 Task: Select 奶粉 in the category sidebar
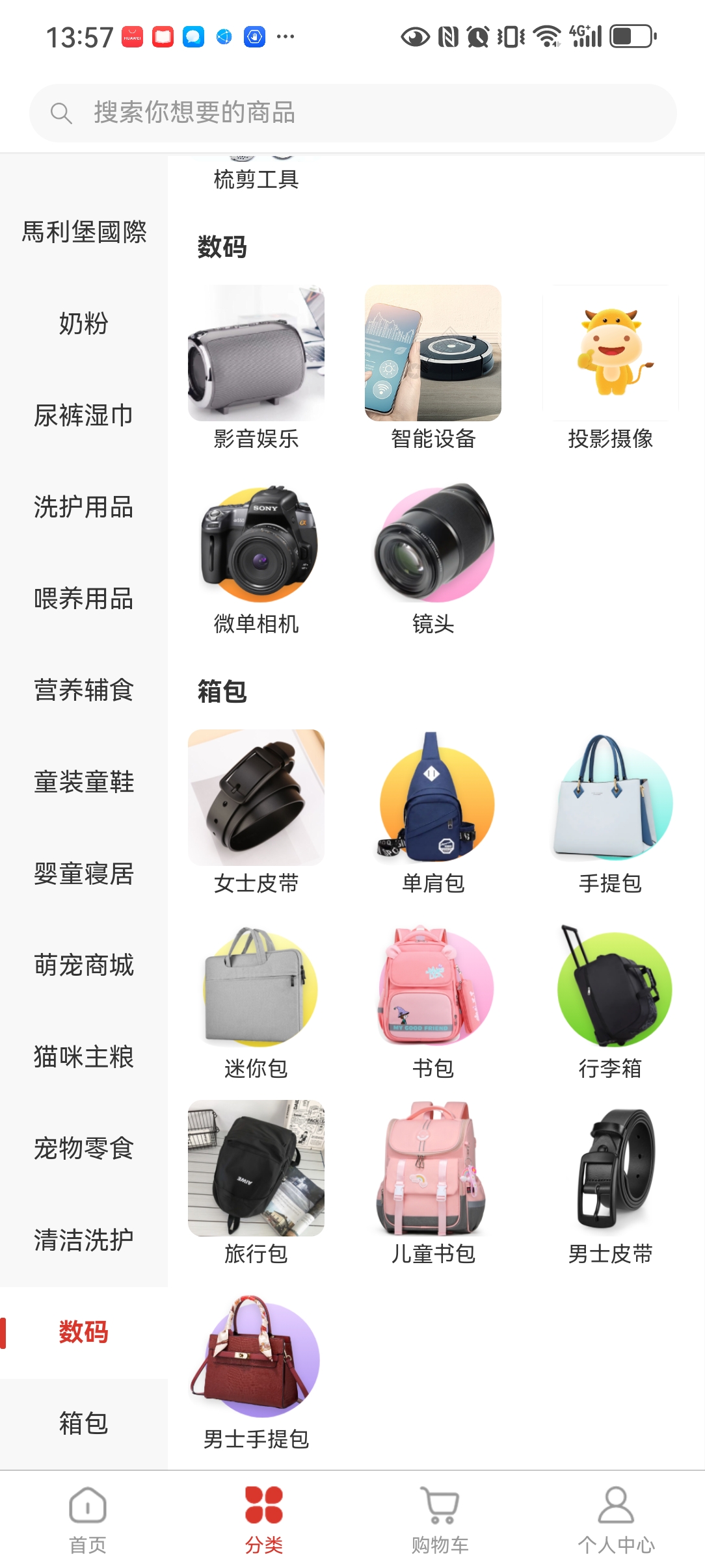pos(84,323)
